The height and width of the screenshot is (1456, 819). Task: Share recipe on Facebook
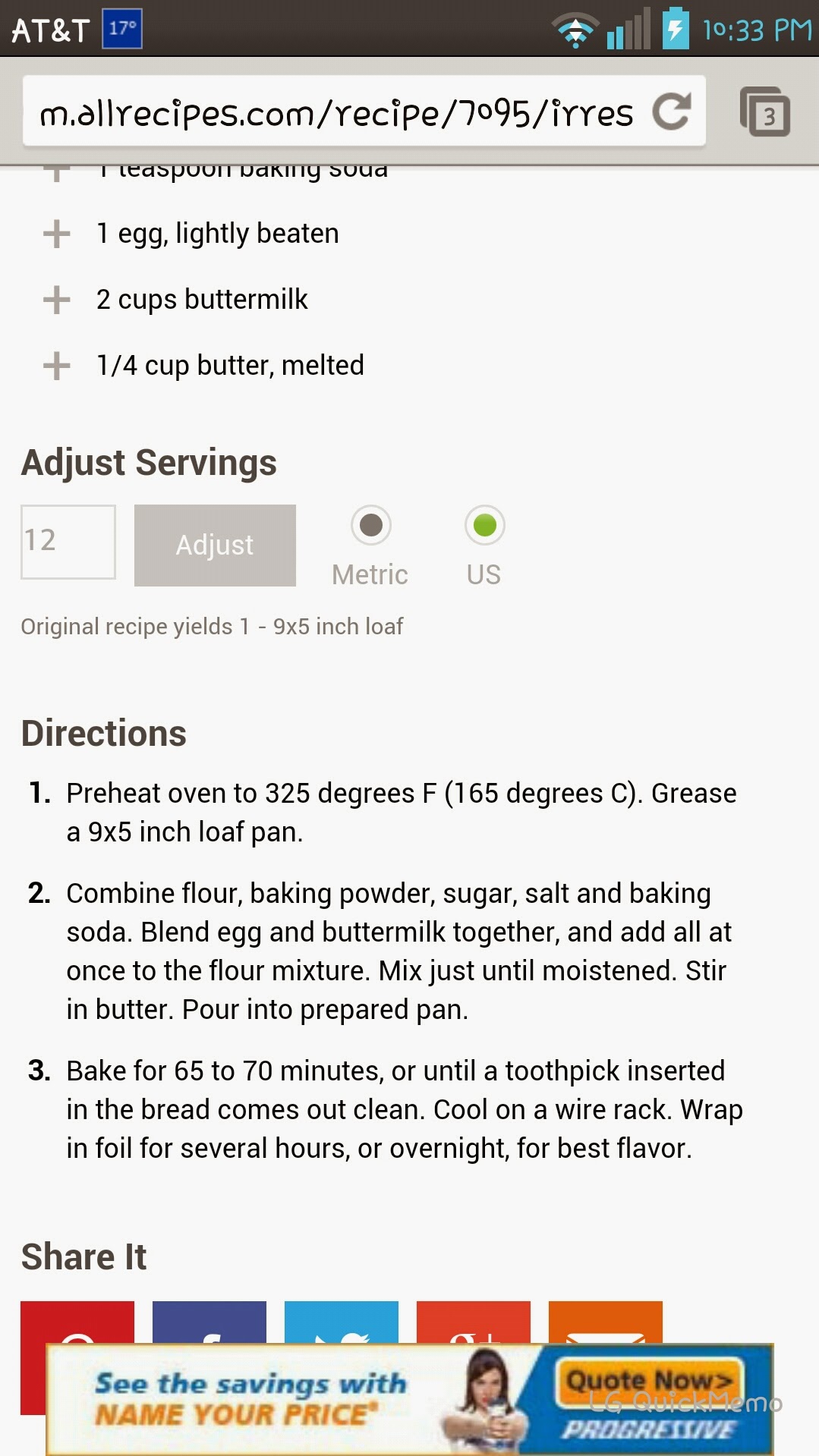tap(209, 1322)
